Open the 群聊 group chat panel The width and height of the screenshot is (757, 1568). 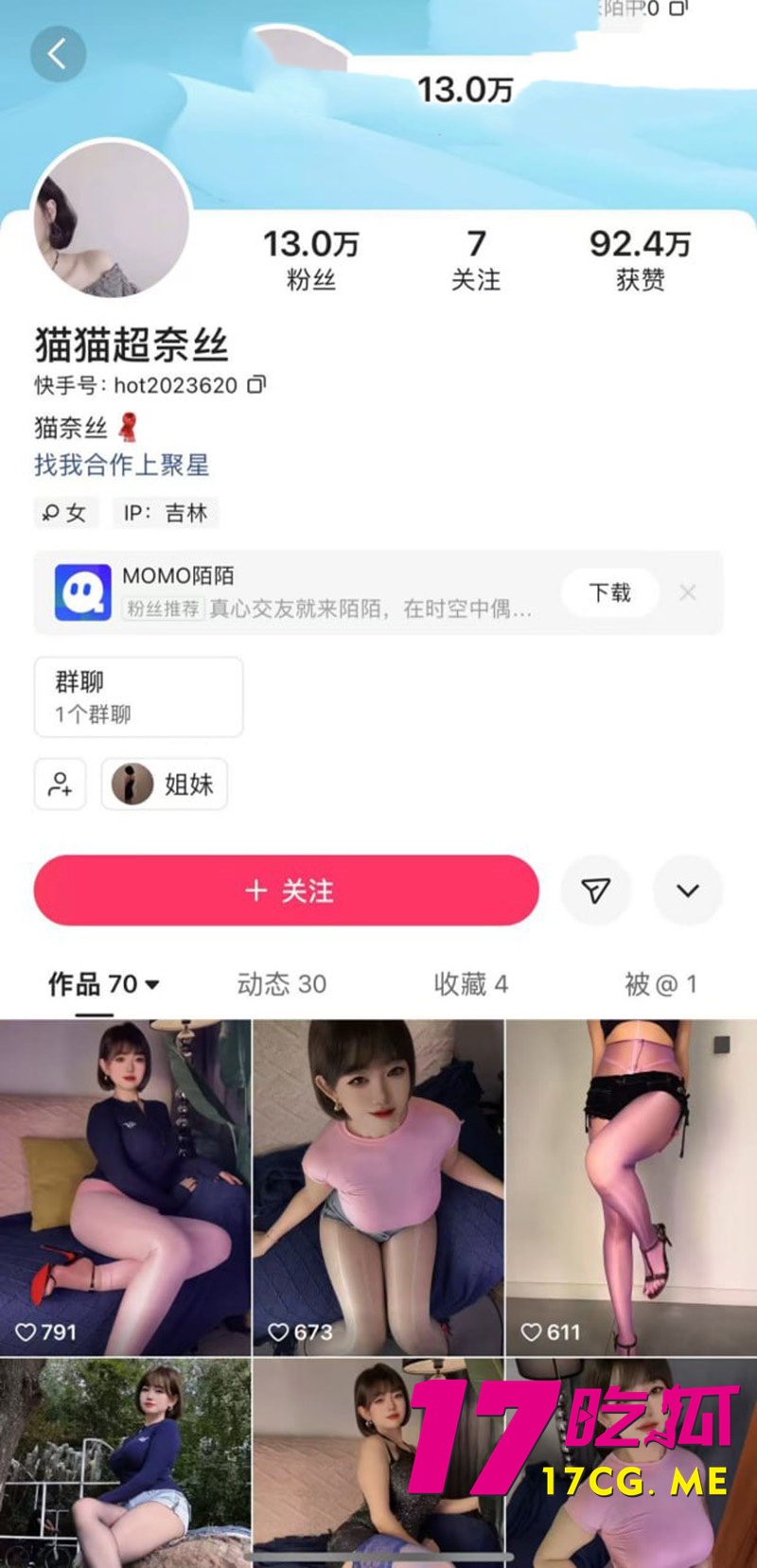[x=138, y=696]
